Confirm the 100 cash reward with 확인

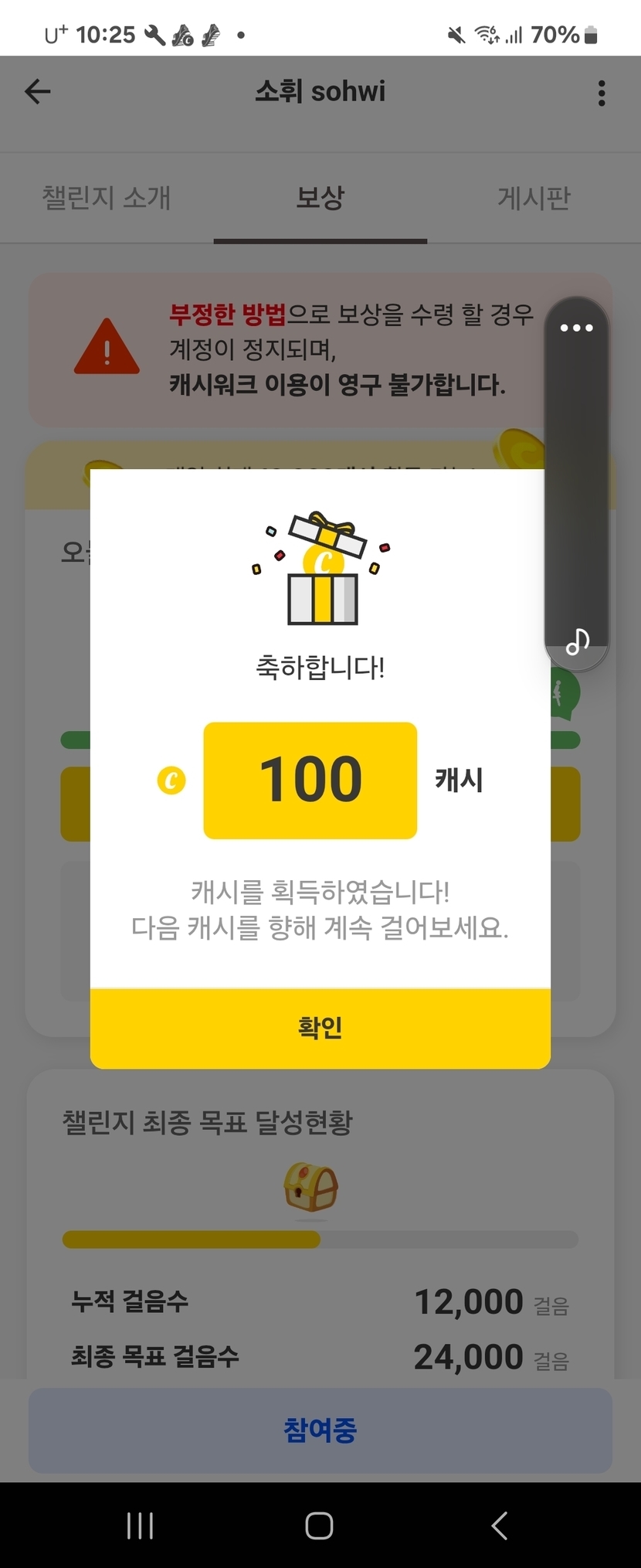coord(320,1028)
